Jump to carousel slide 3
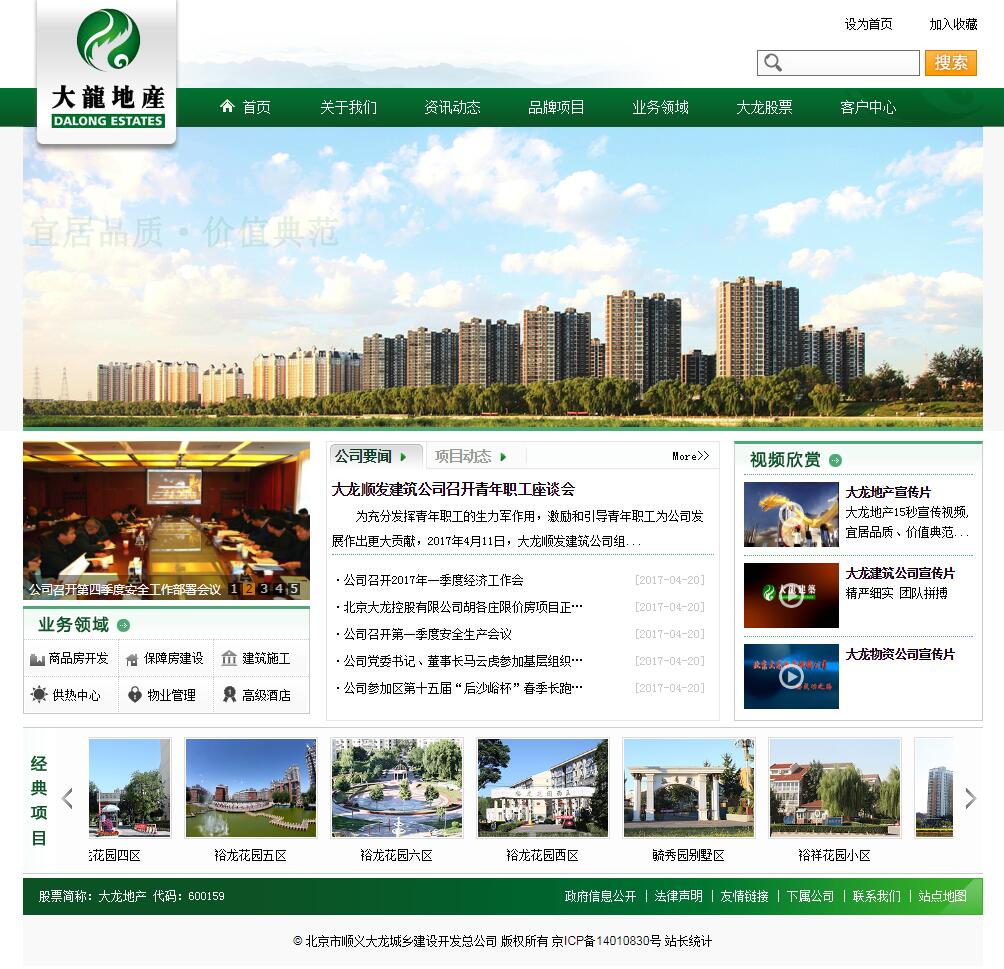Screen dimensions: 1004x969 coord(264,589)
